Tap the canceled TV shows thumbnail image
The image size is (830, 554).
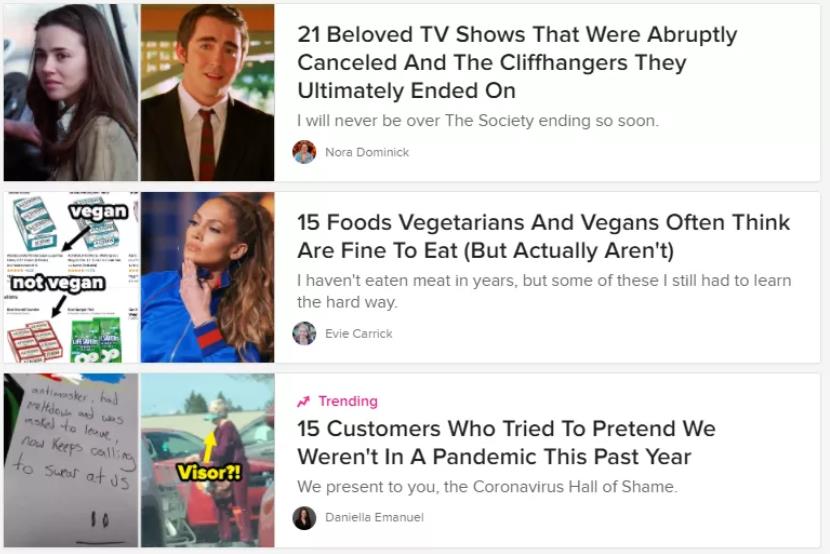138,92
